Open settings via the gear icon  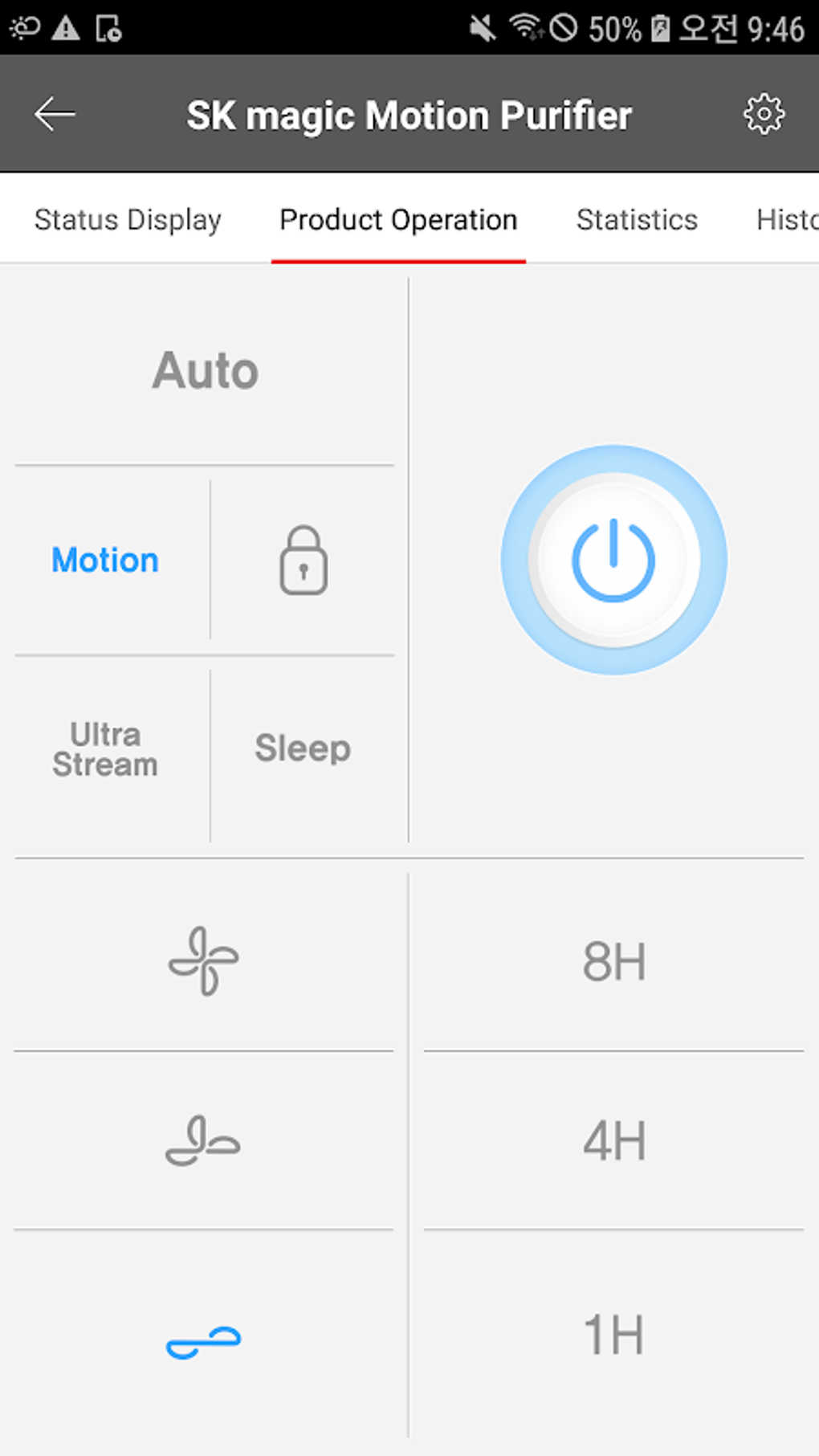point(763,113)
